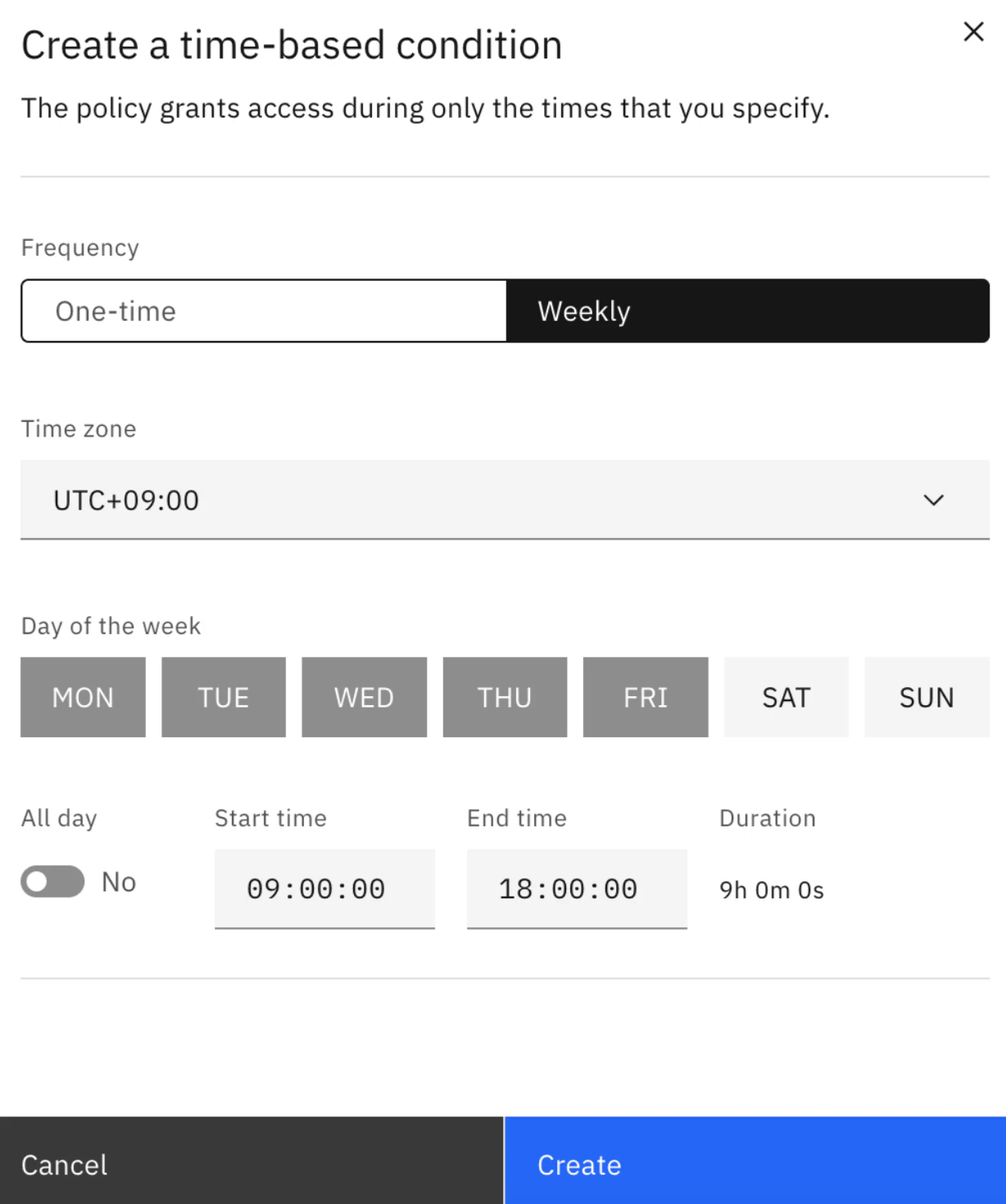
Task: Toggle the FRI day button
Action: click(x=646, y=697)
